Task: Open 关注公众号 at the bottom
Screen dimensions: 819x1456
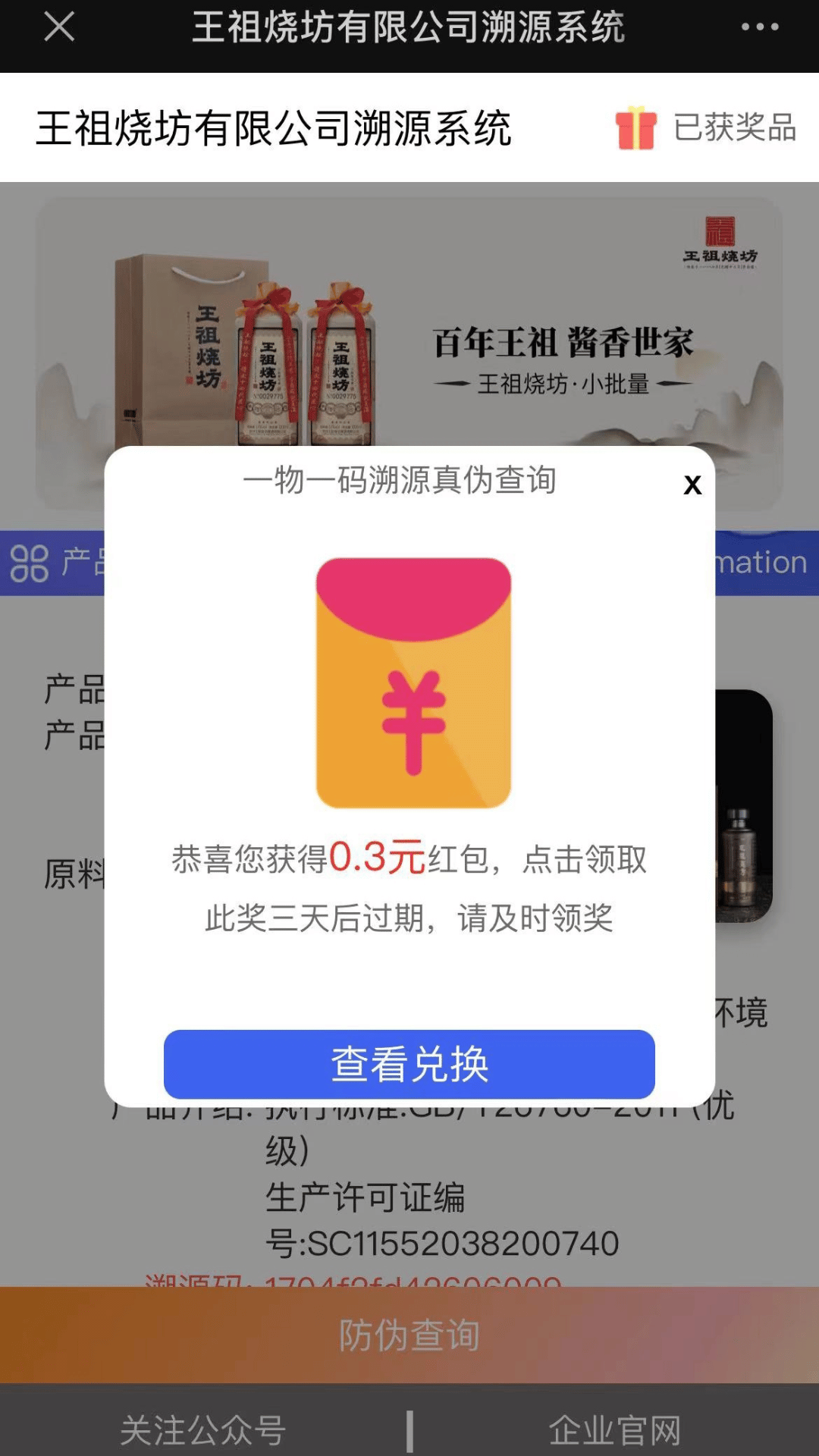Action: point(203,1430)
